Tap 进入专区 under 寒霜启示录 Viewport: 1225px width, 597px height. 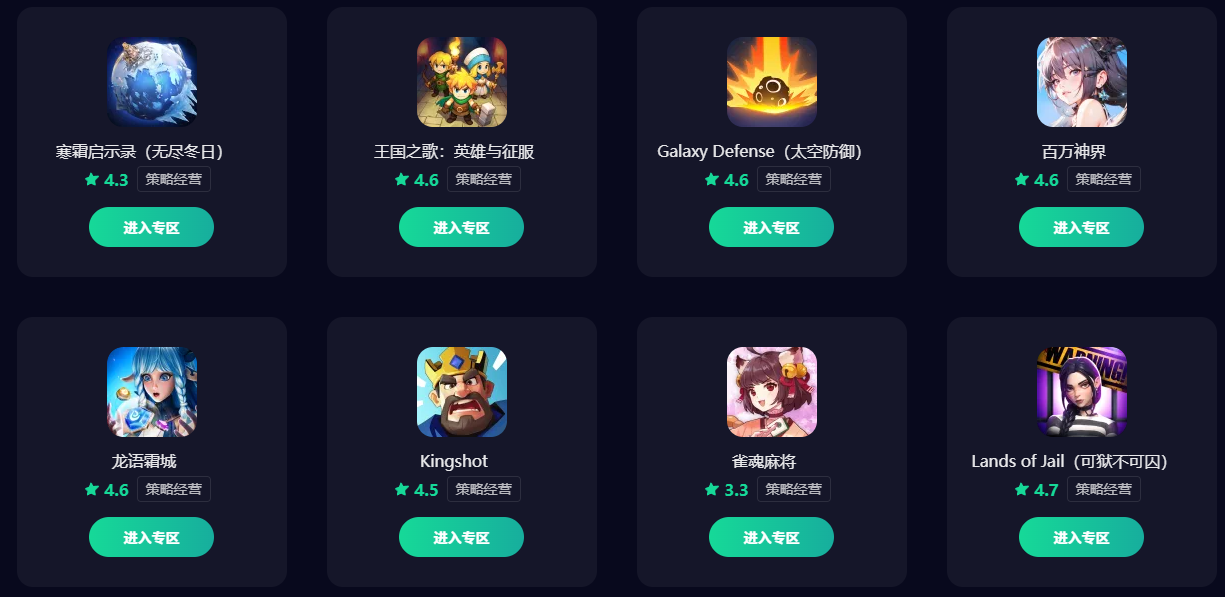[x=151, y=227]
